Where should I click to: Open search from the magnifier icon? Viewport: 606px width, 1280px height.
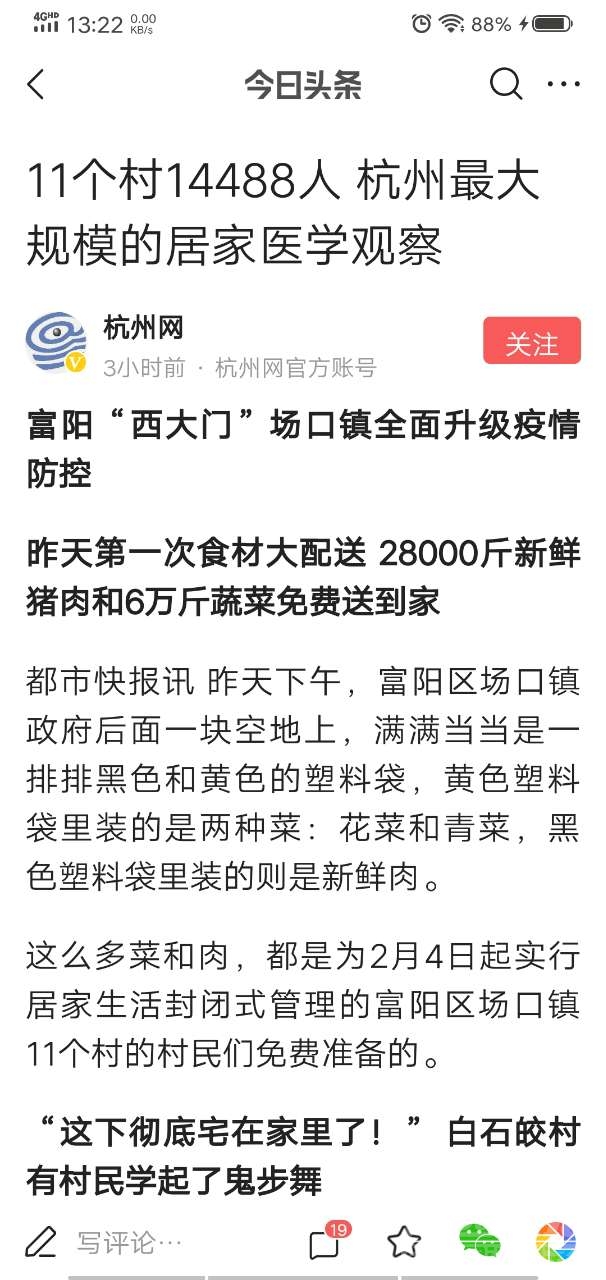(505, 85)
